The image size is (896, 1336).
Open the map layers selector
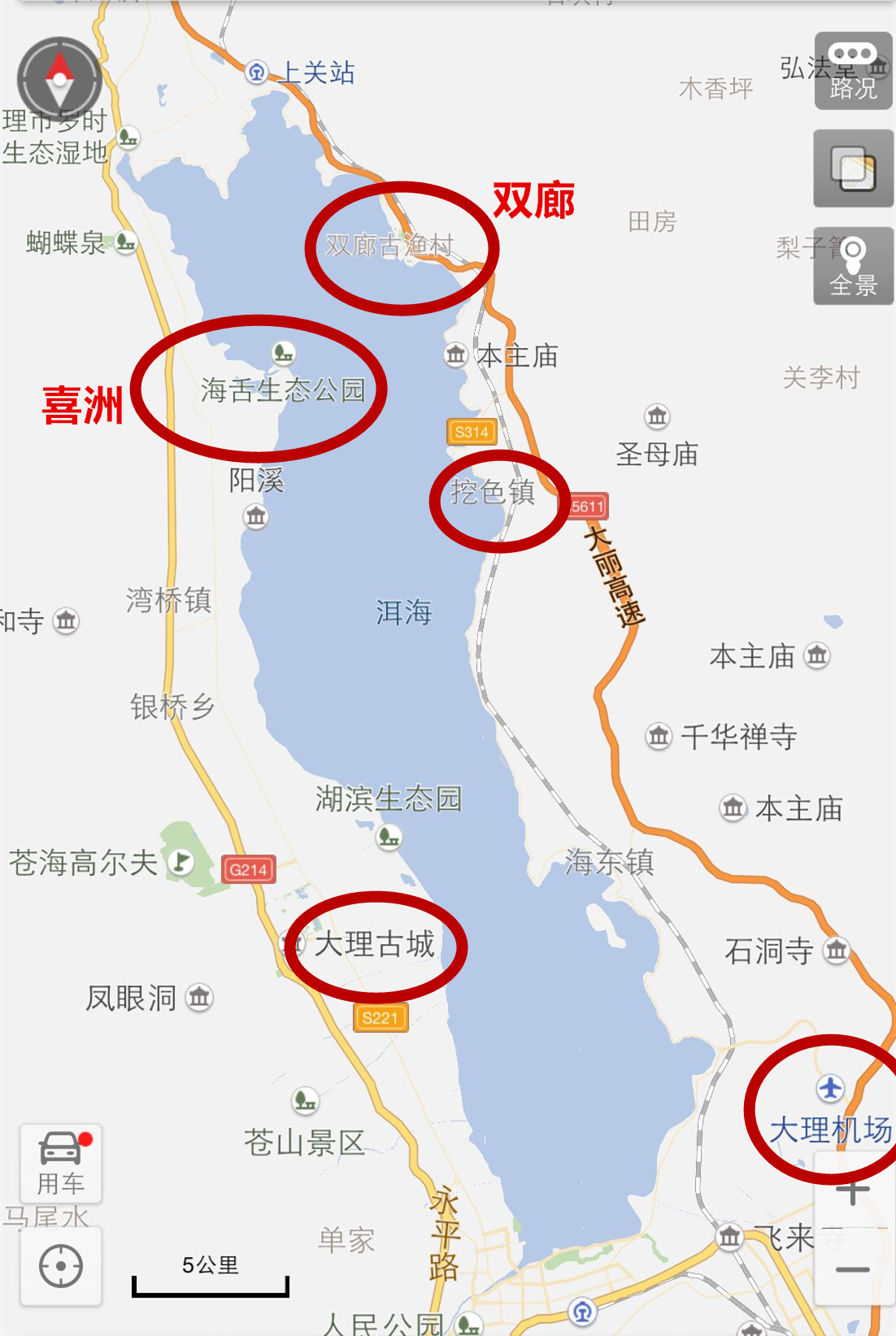pos(853,169)
